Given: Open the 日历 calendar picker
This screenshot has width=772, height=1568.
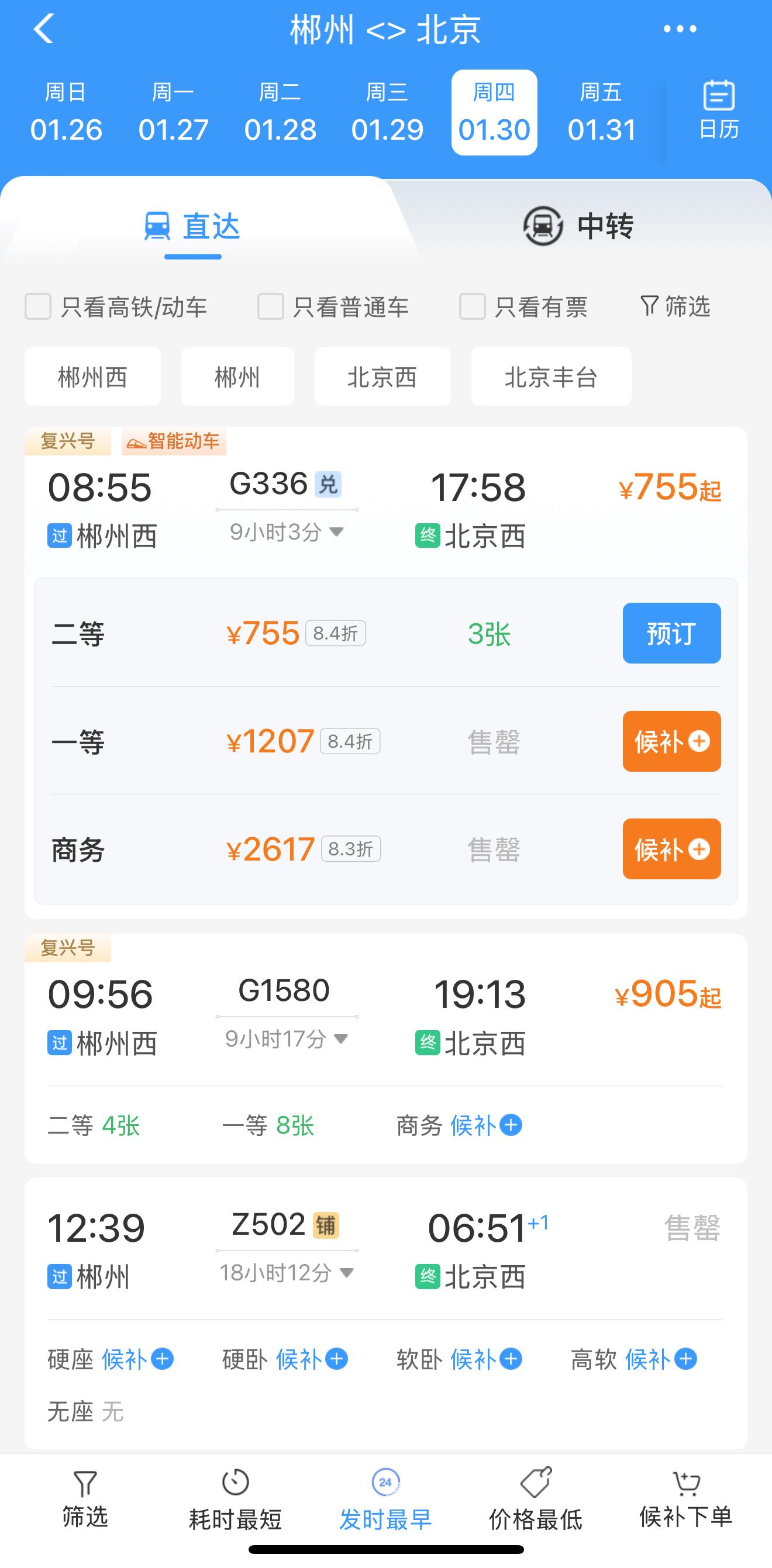Looking at the screenshot, I should coord(718,112).
